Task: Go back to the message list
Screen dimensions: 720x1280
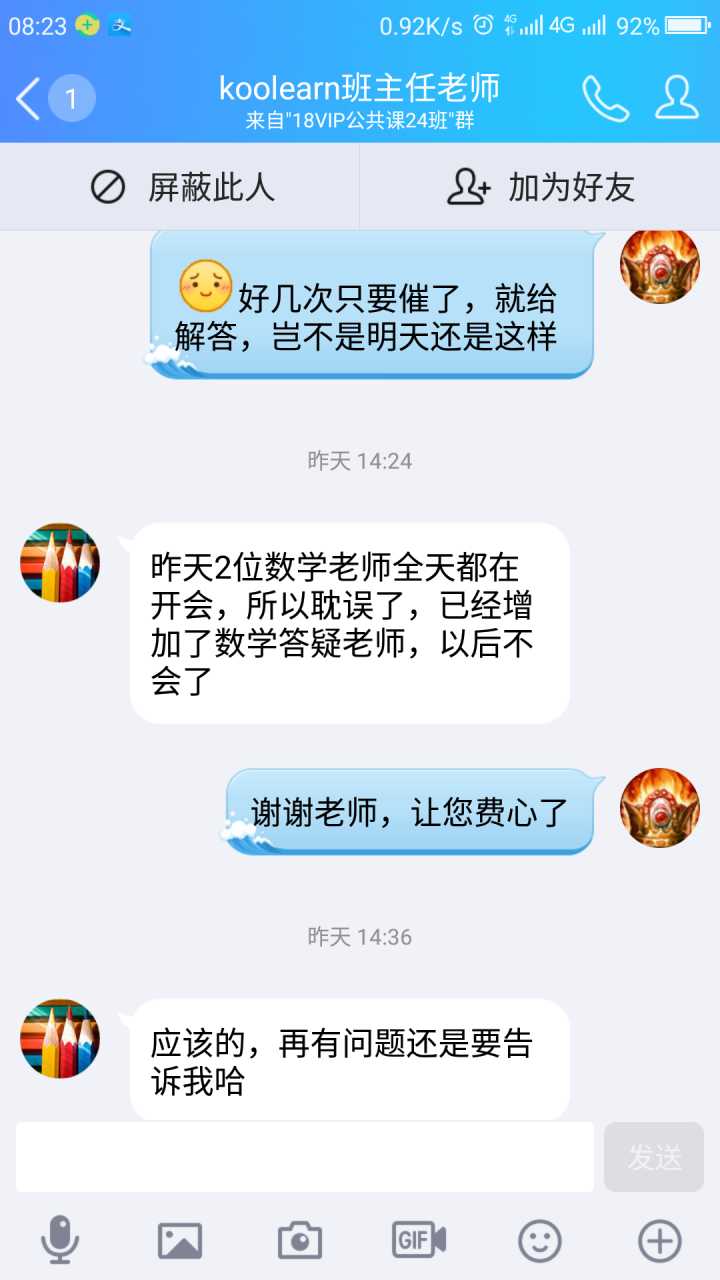Action: coord(30,99)
